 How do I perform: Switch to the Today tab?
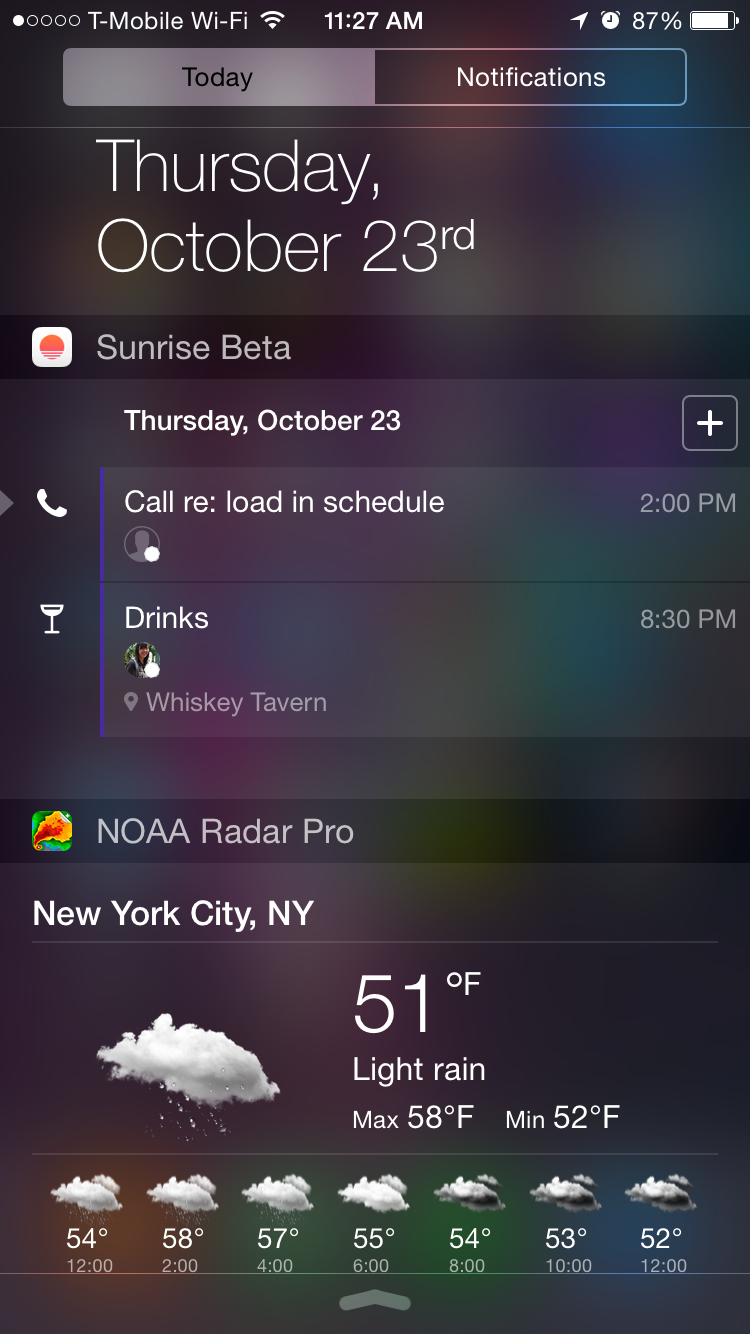tap(218, 77)
